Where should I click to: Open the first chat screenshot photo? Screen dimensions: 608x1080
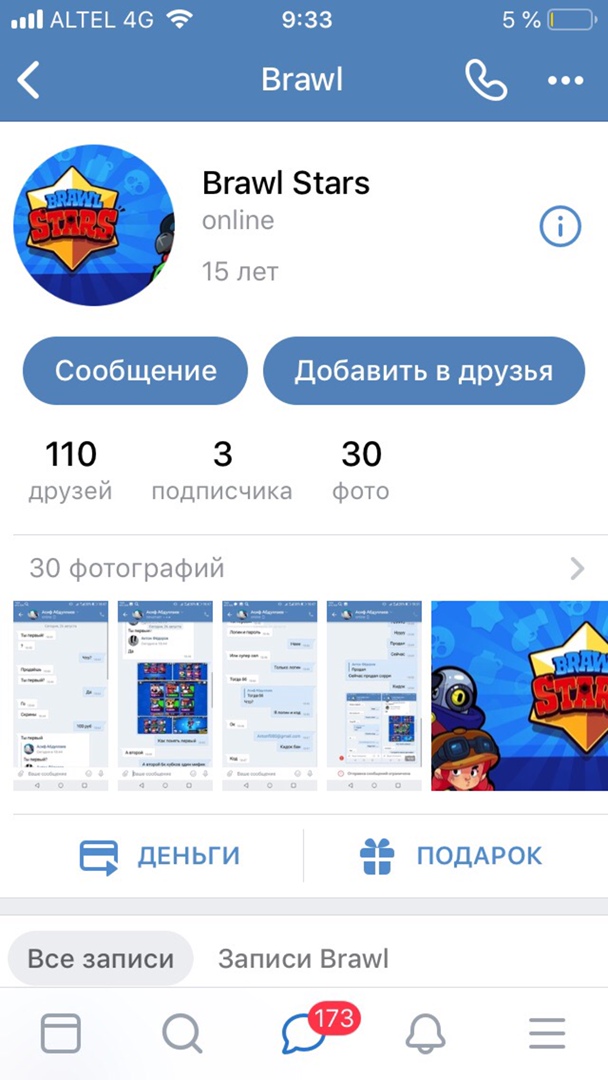pos(61,696)
